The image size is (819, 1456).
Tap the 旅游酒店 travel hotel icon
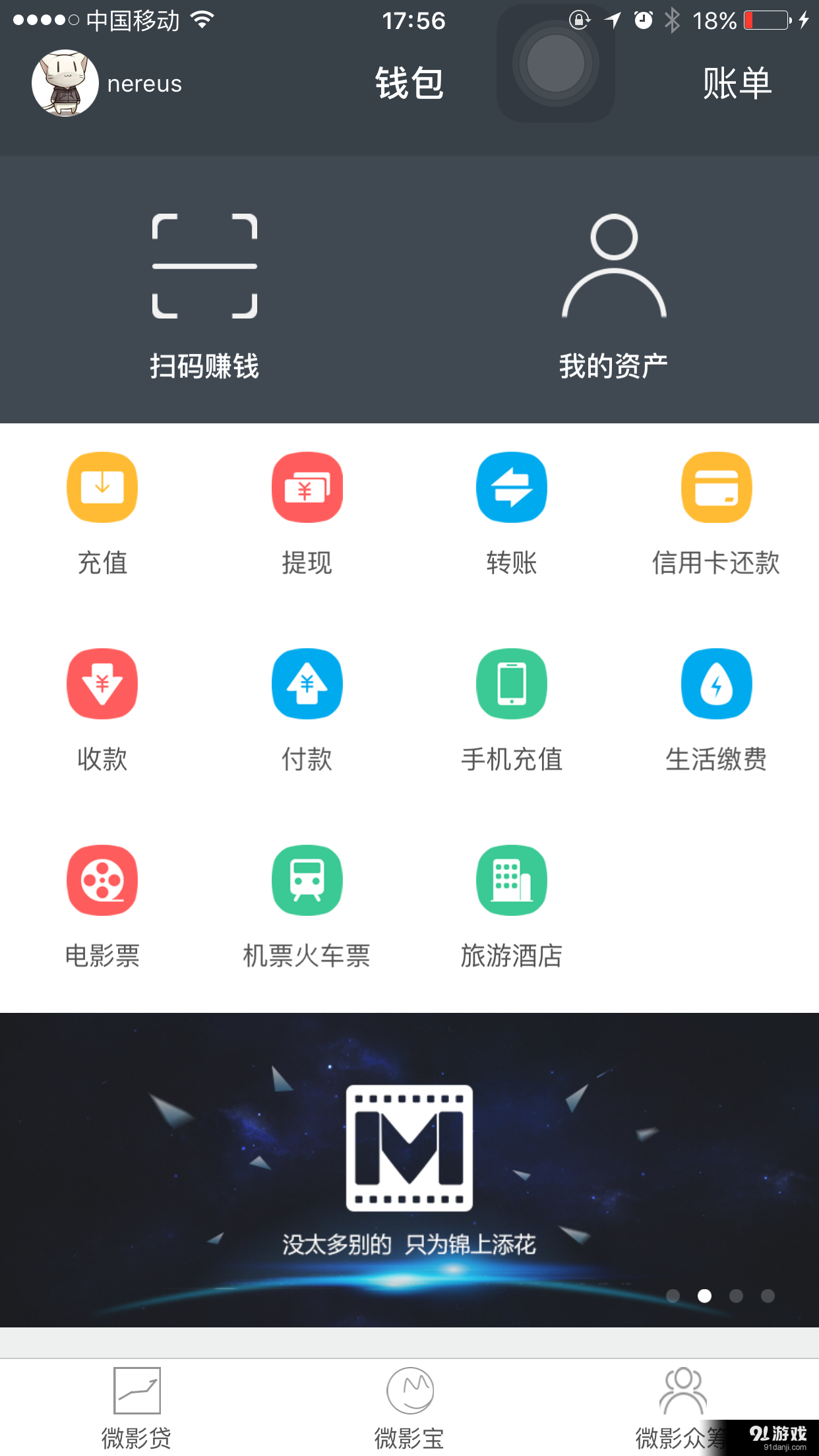tap(512, 881)
